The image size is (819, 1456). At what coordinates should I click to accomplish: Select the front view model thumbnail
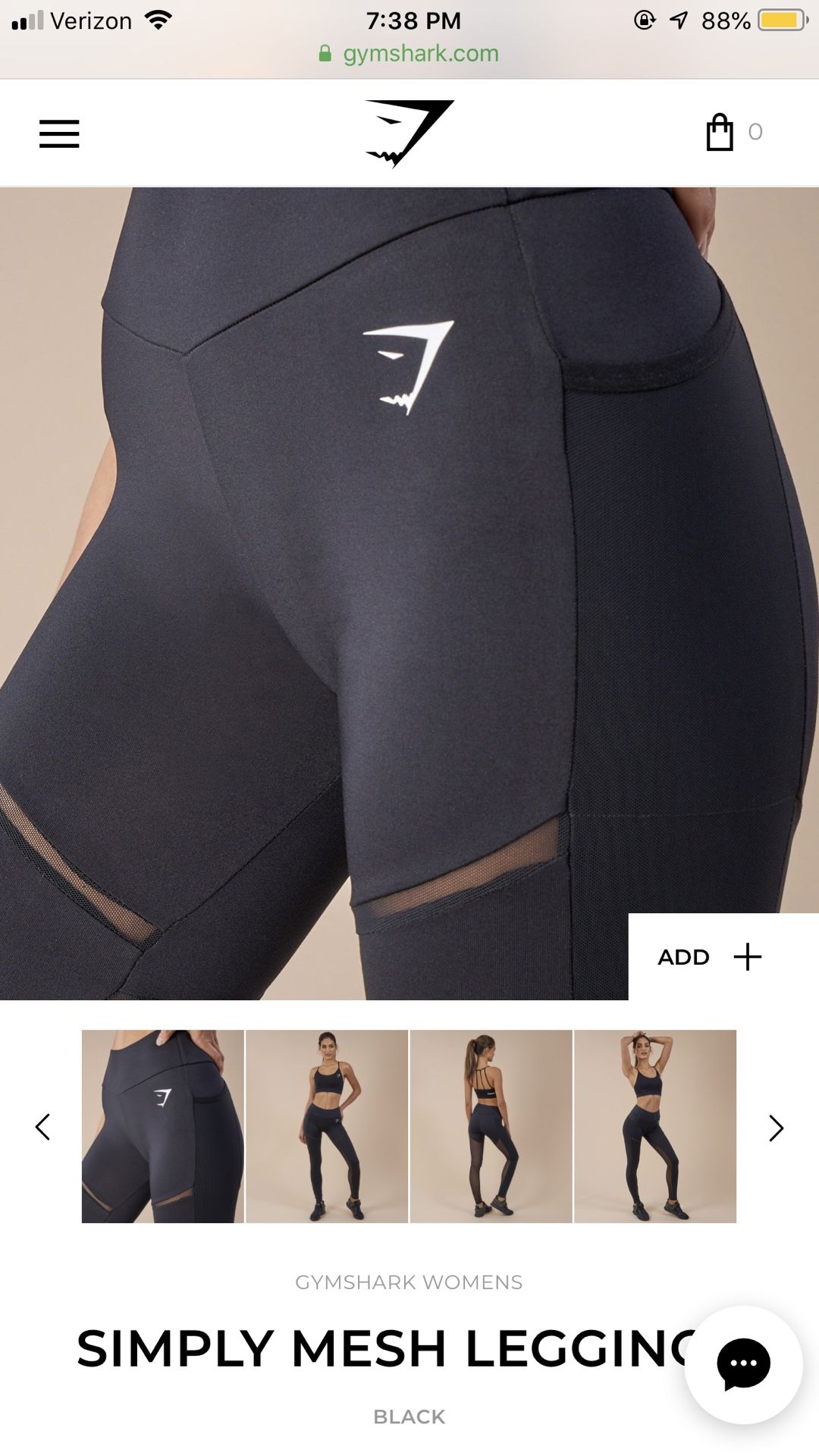click(x=327, y=1126)
